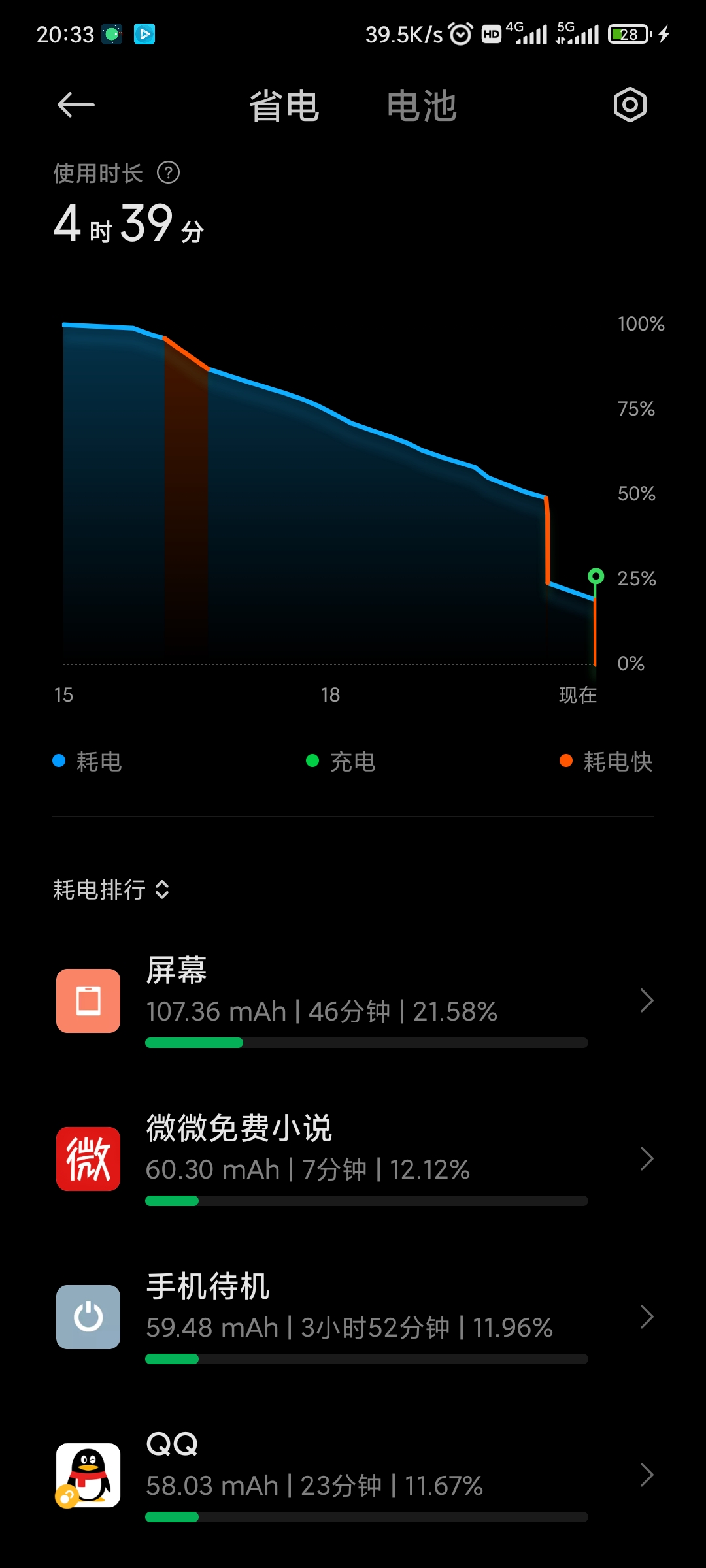Open 微微免费小说 power usage details
Screen dimensions: 706x1568
click(x=353, y=1159)
